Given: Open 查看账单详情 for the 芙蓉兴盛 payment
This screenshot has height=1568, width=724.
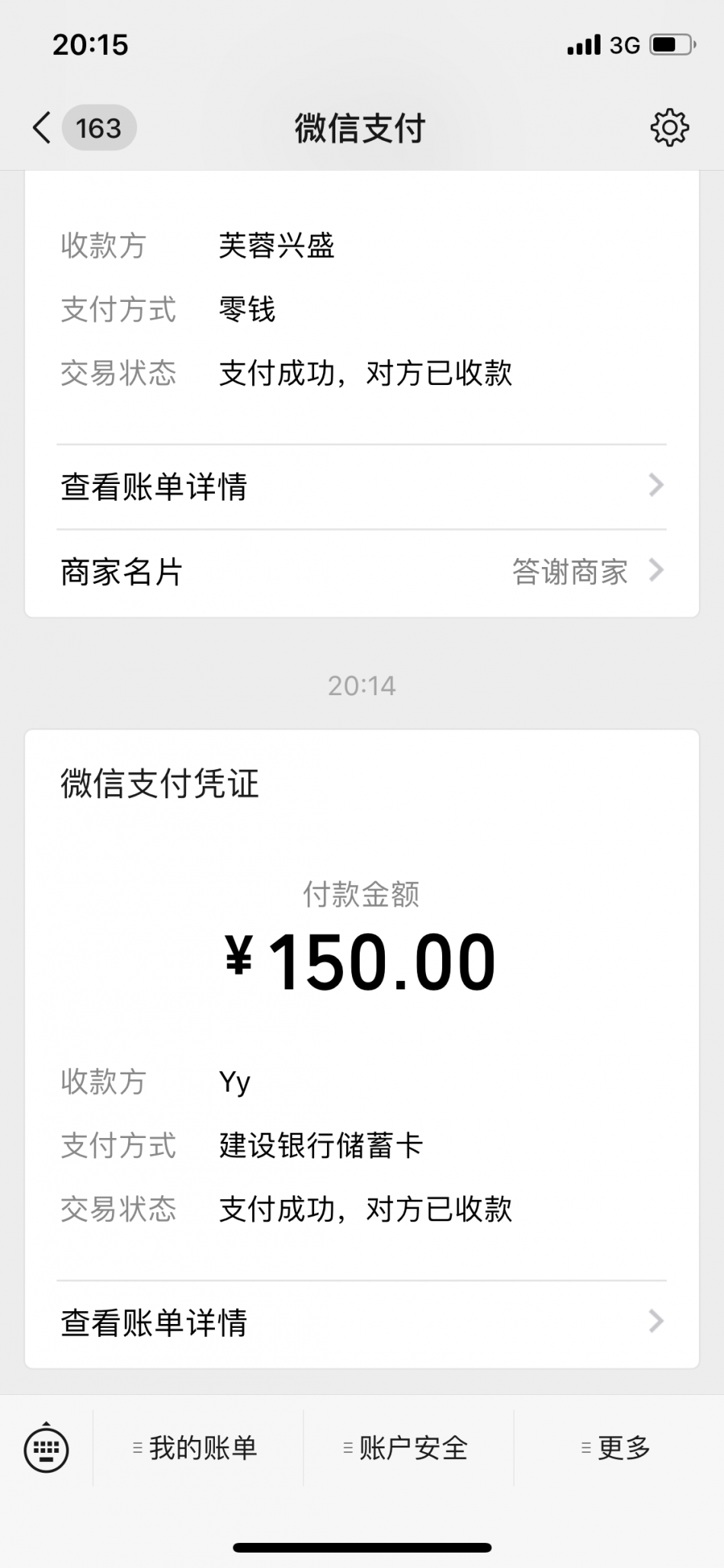Looking at the screenshot, I should pos(361,486).
